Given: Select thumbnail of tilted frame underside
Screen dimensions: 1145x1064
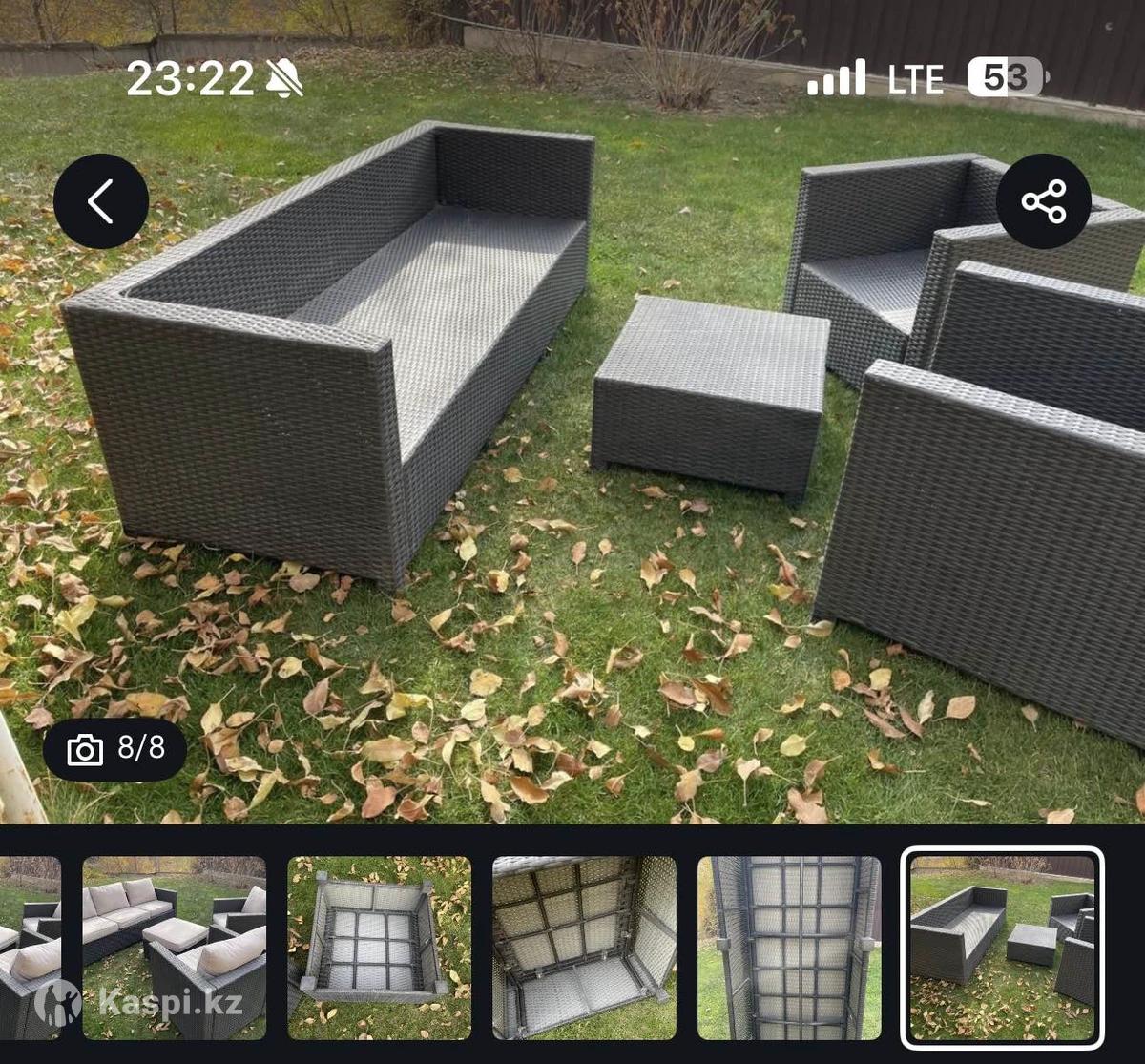Looking at the screenshot, I should pyautogui.click(x=584, y=948).
